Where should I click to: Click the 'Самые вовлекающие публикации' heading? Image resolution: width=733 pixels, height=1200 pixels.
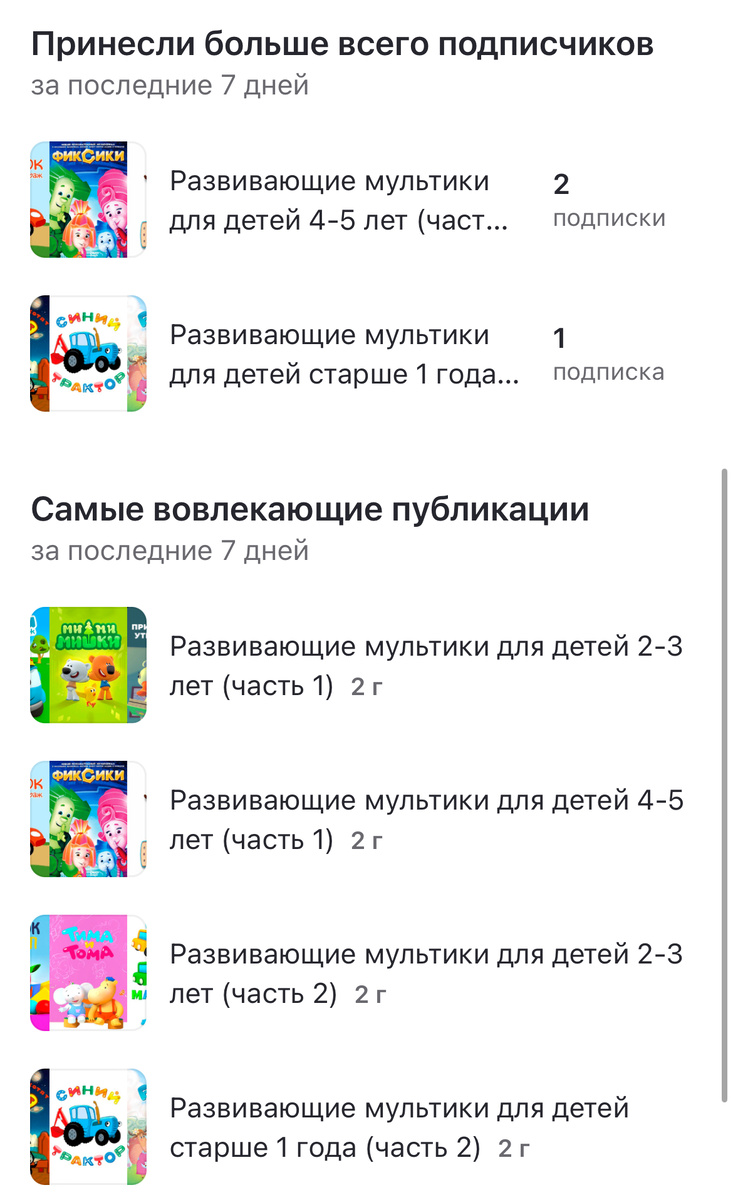[310, 510]
